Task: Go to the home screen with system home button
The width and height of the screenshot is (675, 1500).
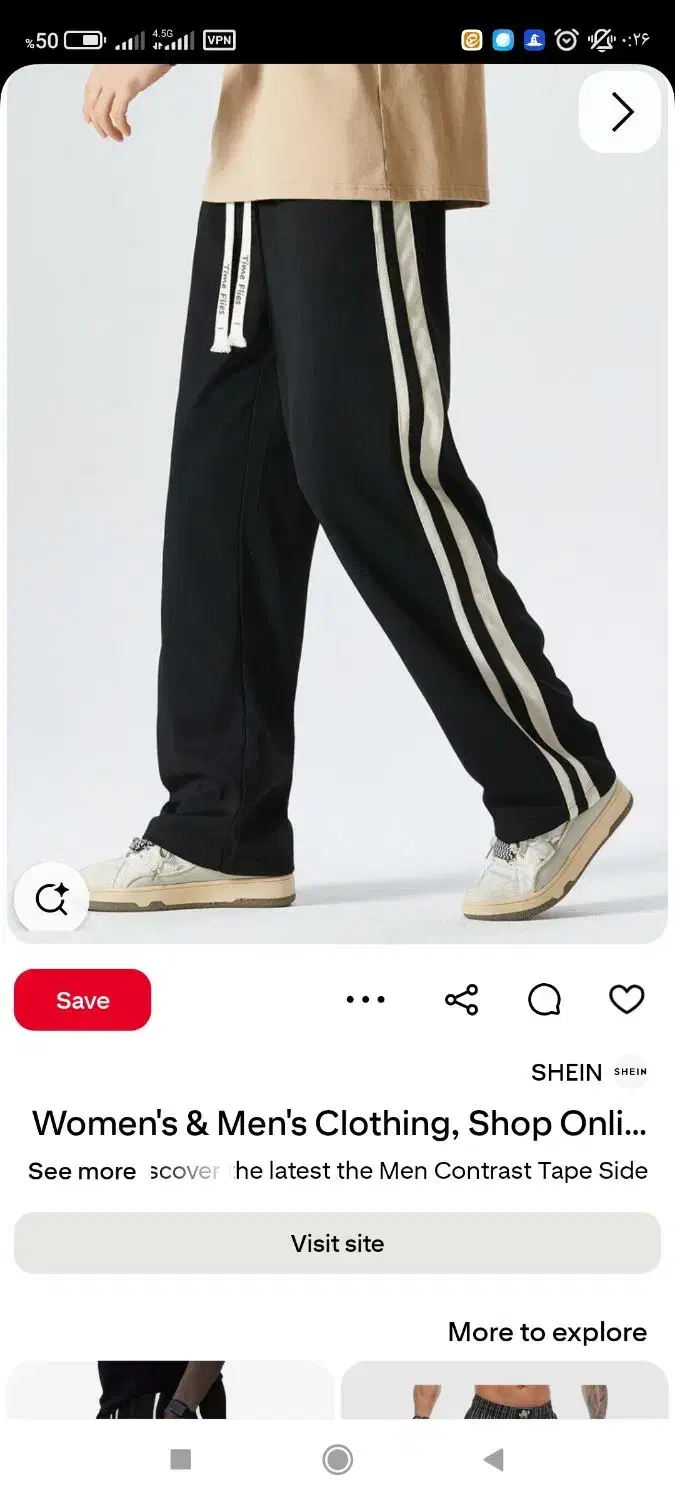Action: tap(338, 1460)
